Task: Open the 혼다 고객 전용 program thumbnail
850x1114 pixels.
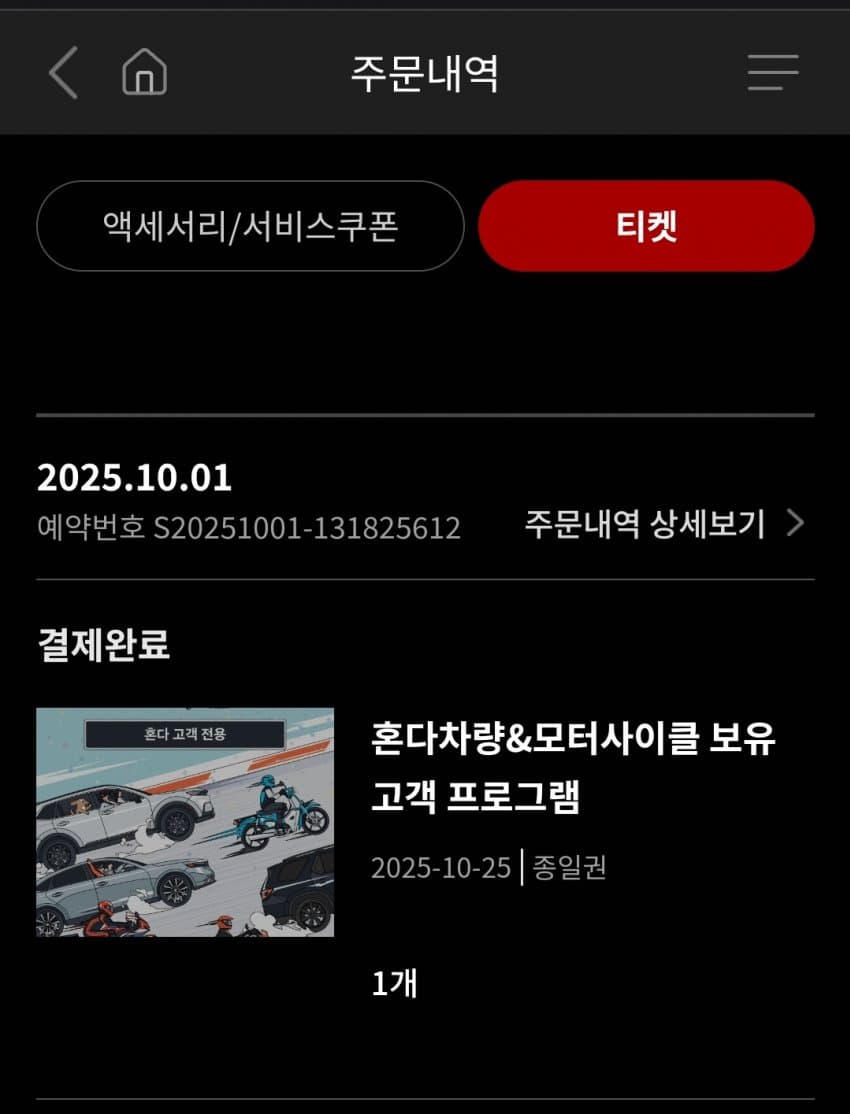Action: click(185, 822)
